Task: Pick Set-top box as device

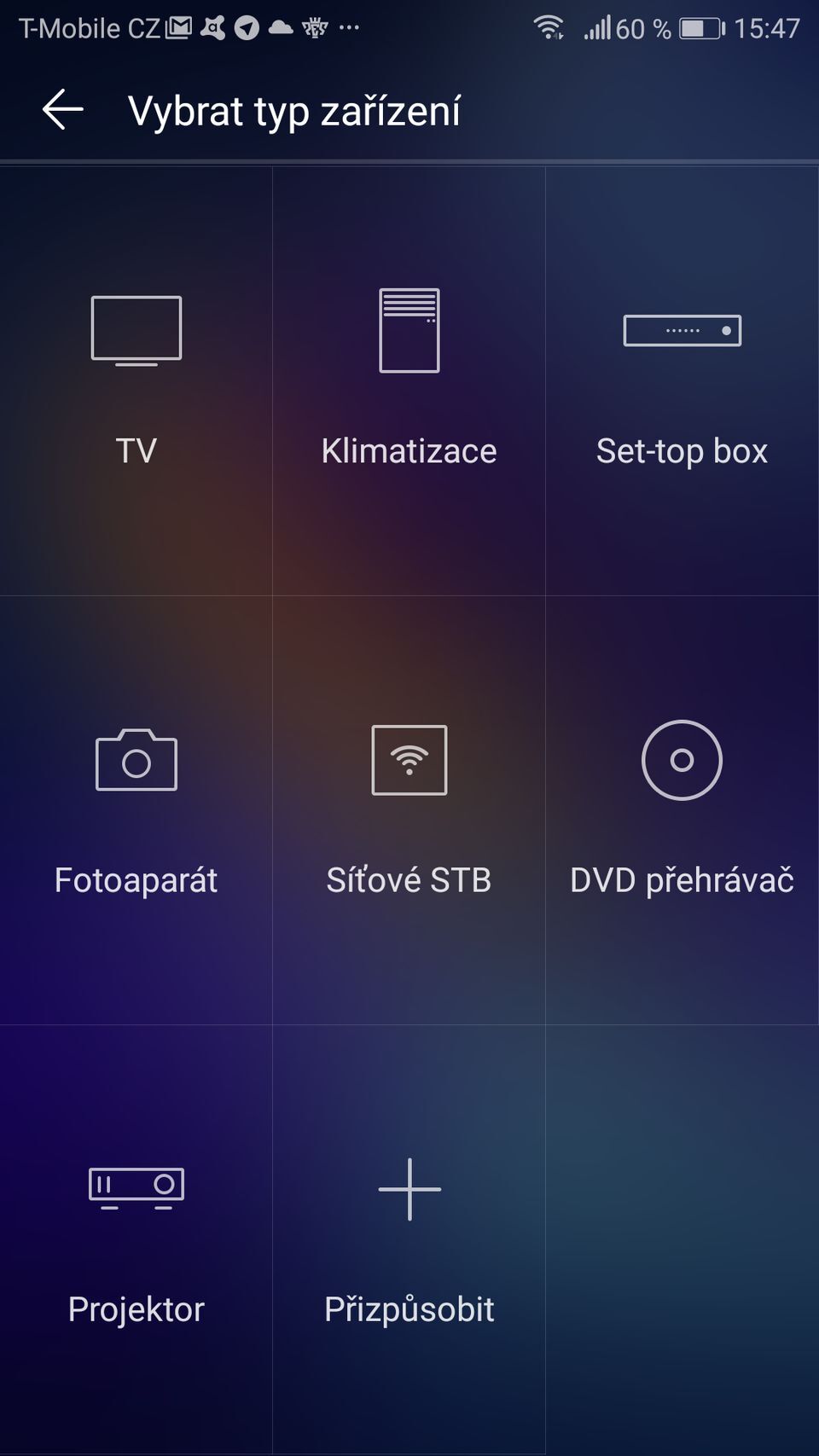Action: pos(682,380)
